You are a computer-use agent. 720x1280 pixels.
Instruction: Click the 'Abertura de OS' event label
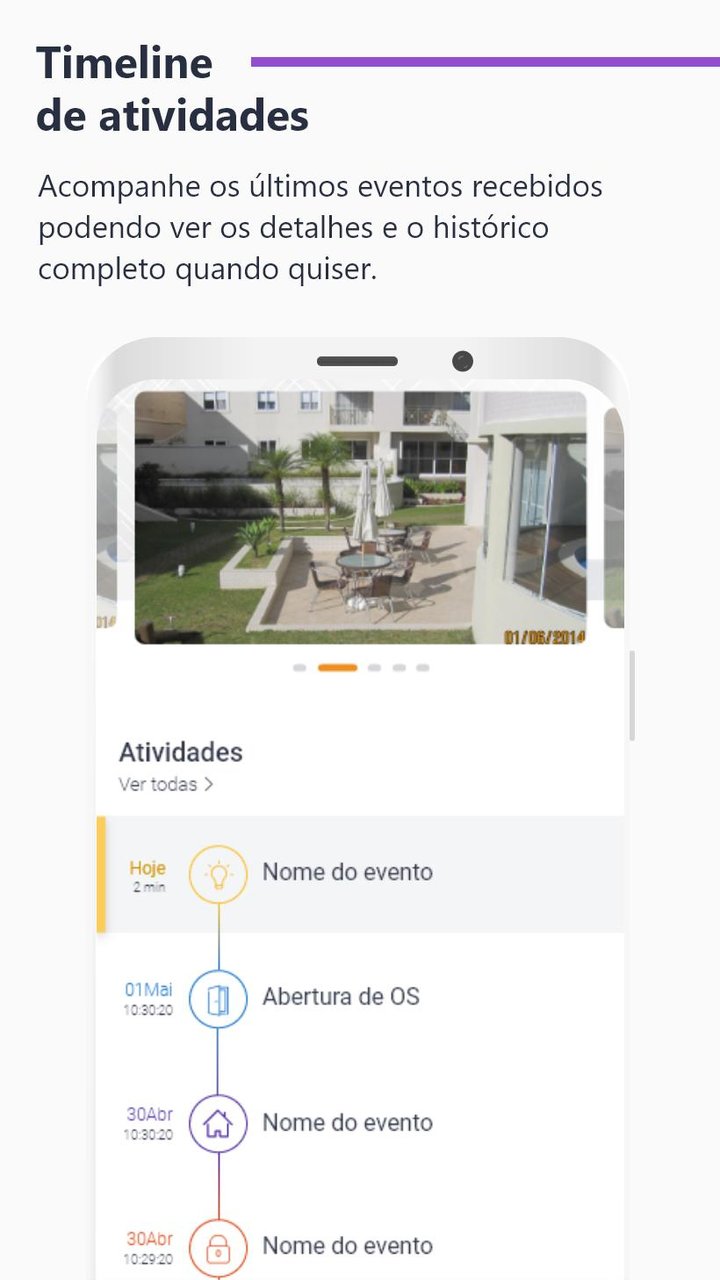[x=341, y=997]
